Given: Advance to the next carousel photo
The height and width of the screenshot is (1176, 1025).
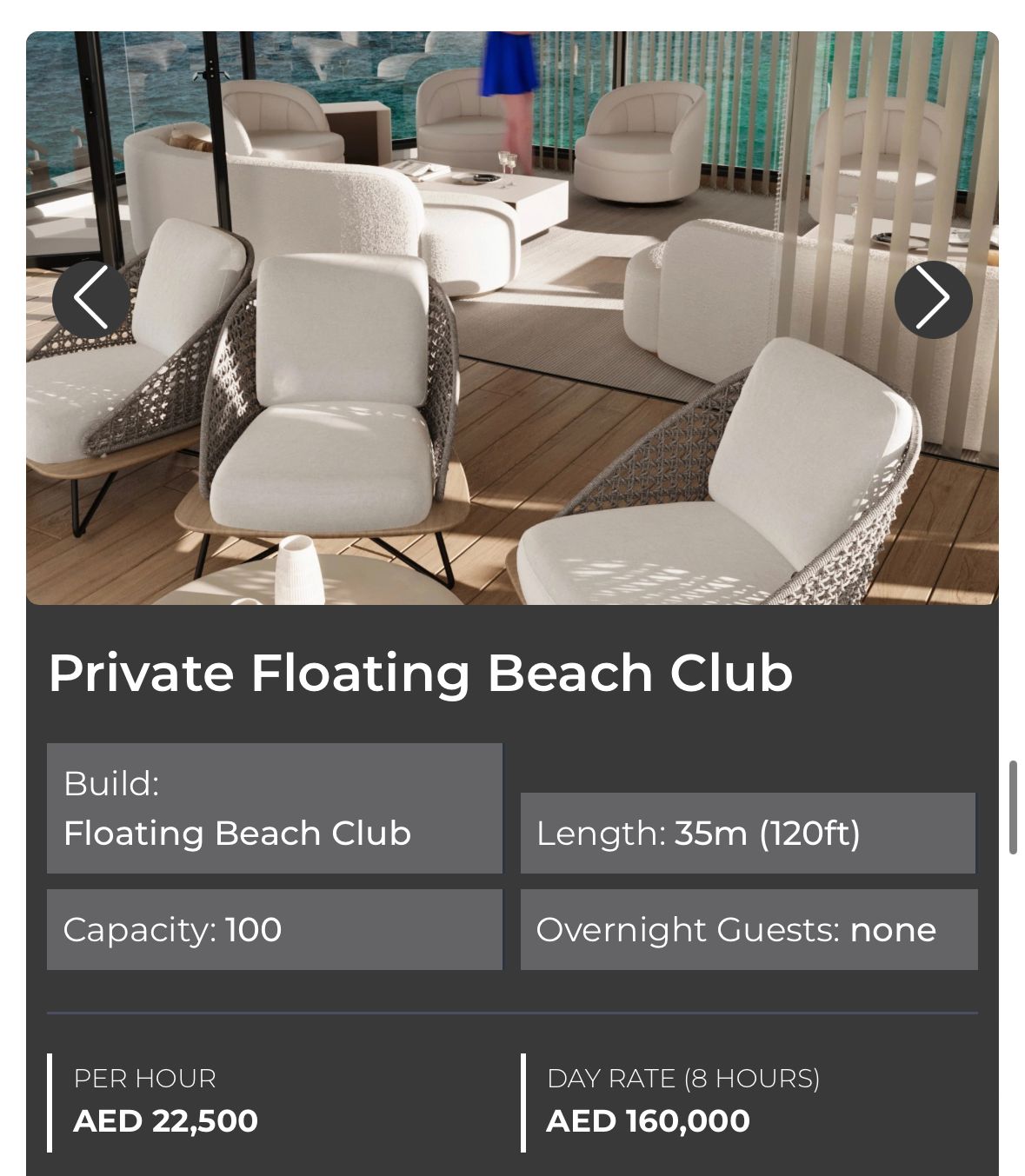Looking at the screenshot, I should click(933, 299).
